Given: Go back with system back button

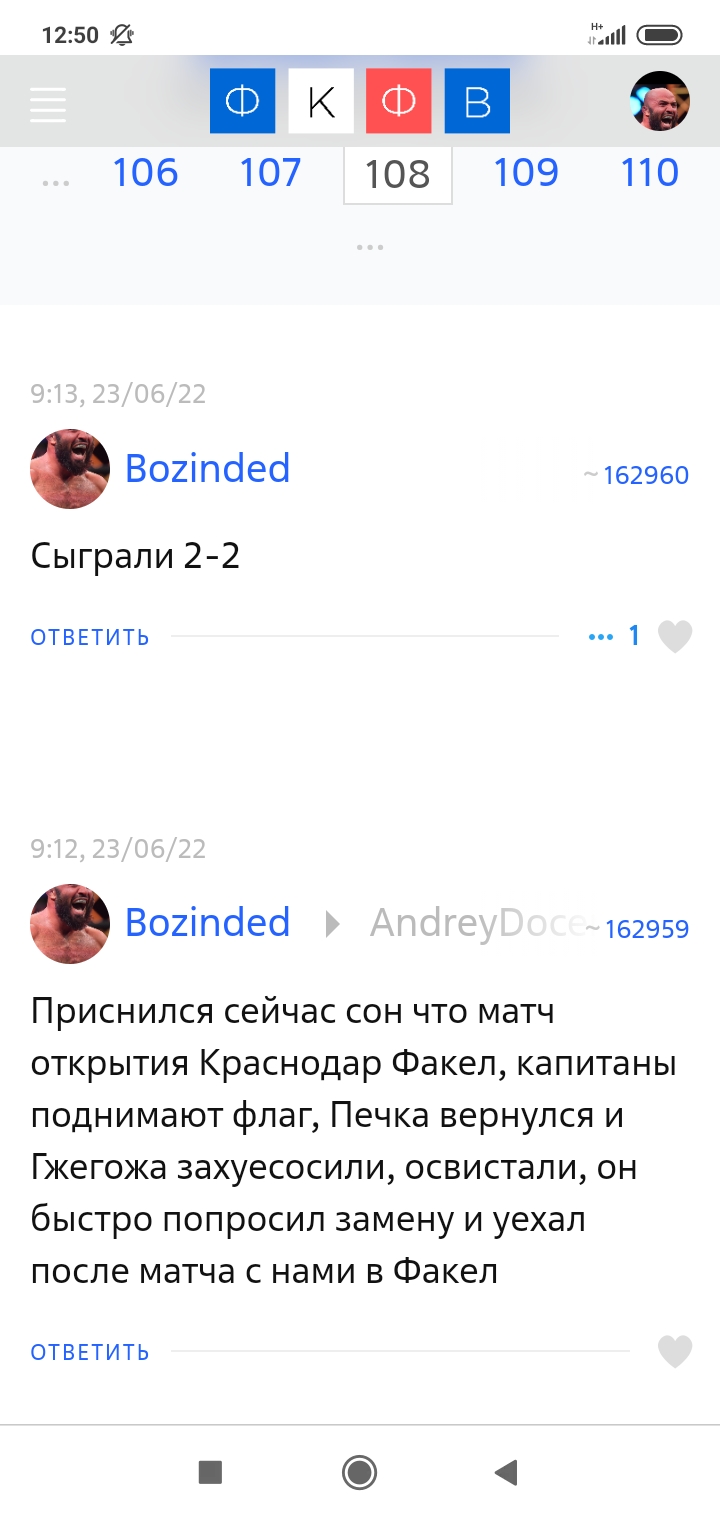Looking at the screenshot, I should click(506, 1472).
